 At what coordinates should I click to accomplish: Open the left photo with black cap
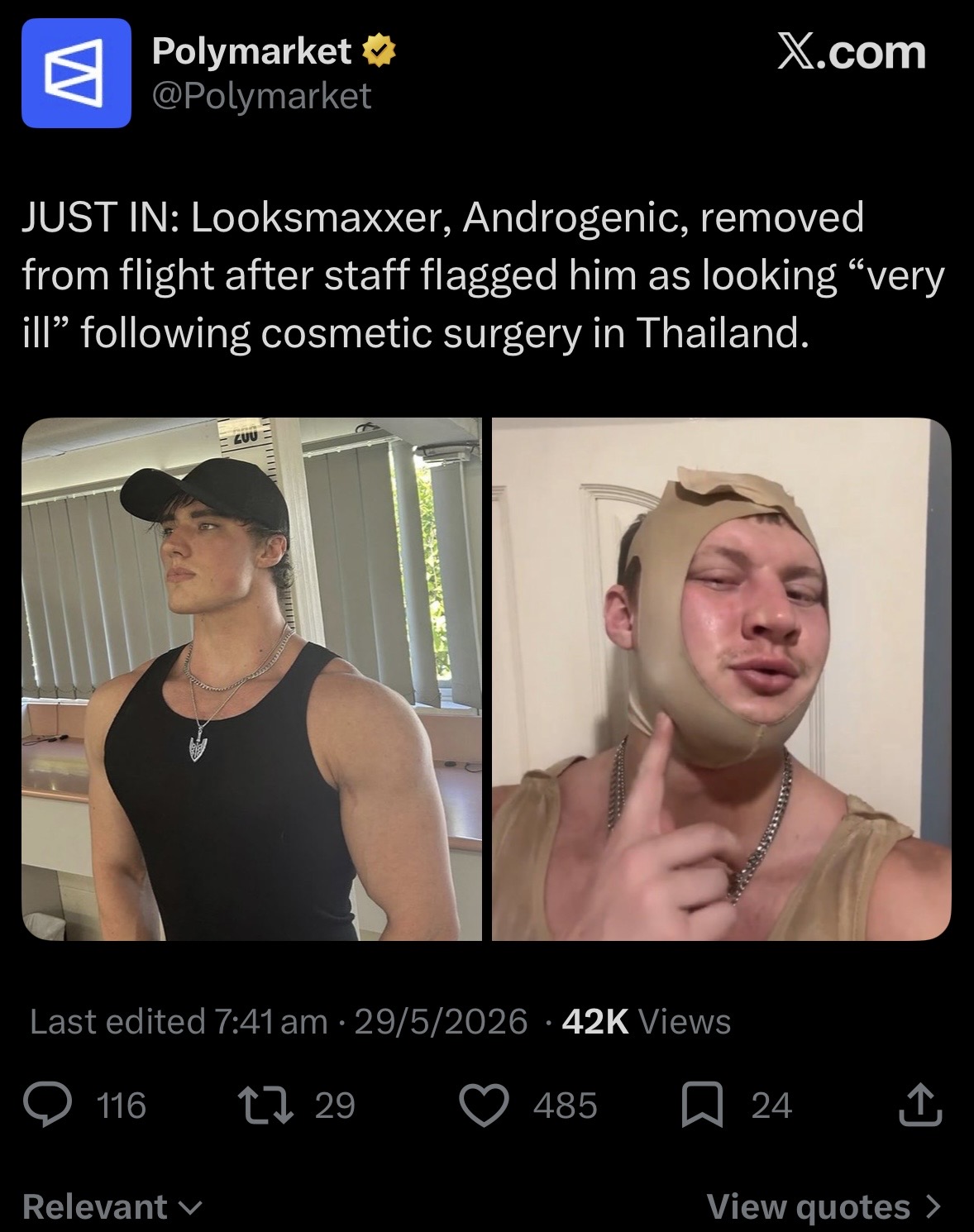(251, 679)
